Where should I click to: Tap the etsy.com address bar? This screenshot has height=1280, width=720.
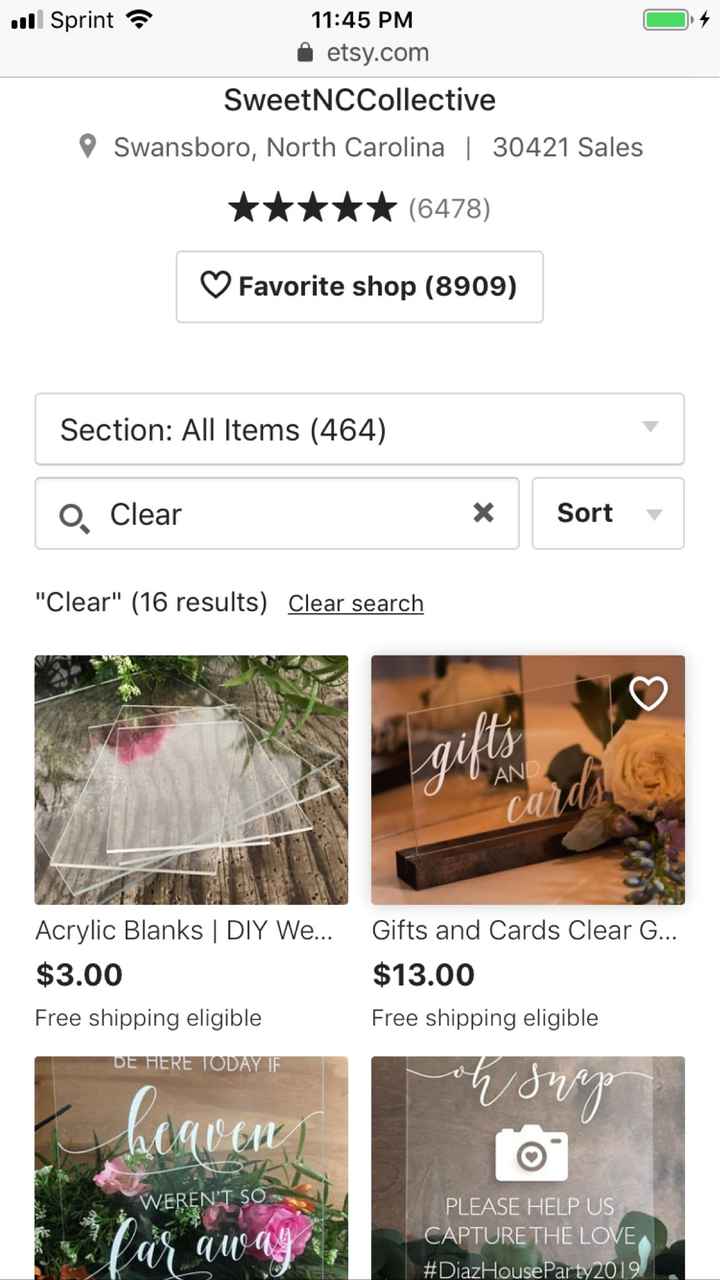362,53
